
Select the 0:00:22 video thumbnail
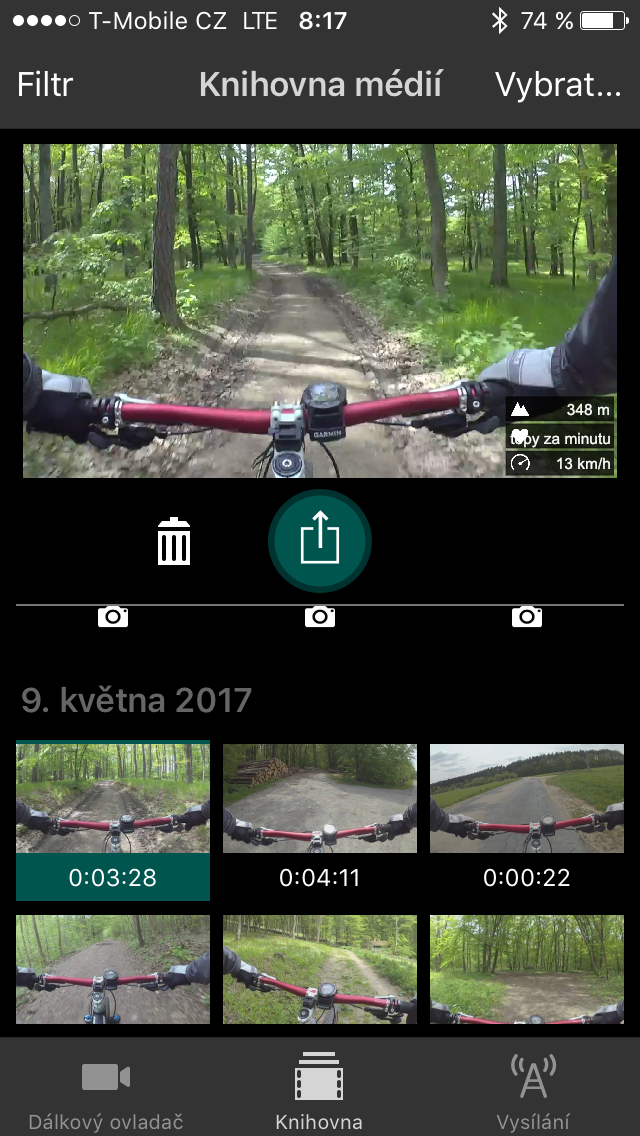coord(527,821)
